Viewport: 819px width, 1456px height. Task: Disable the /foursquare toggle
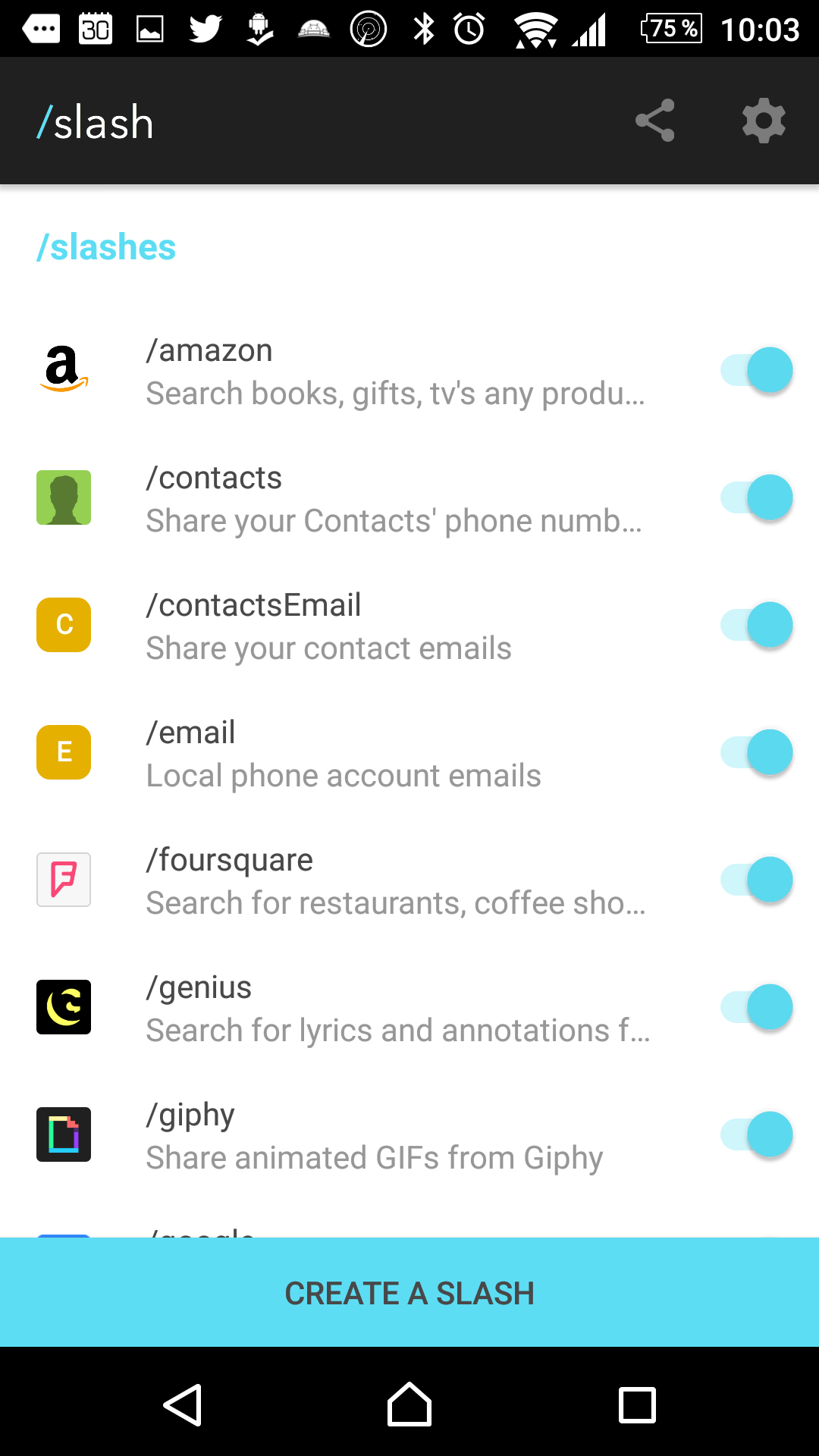[757, 880]
